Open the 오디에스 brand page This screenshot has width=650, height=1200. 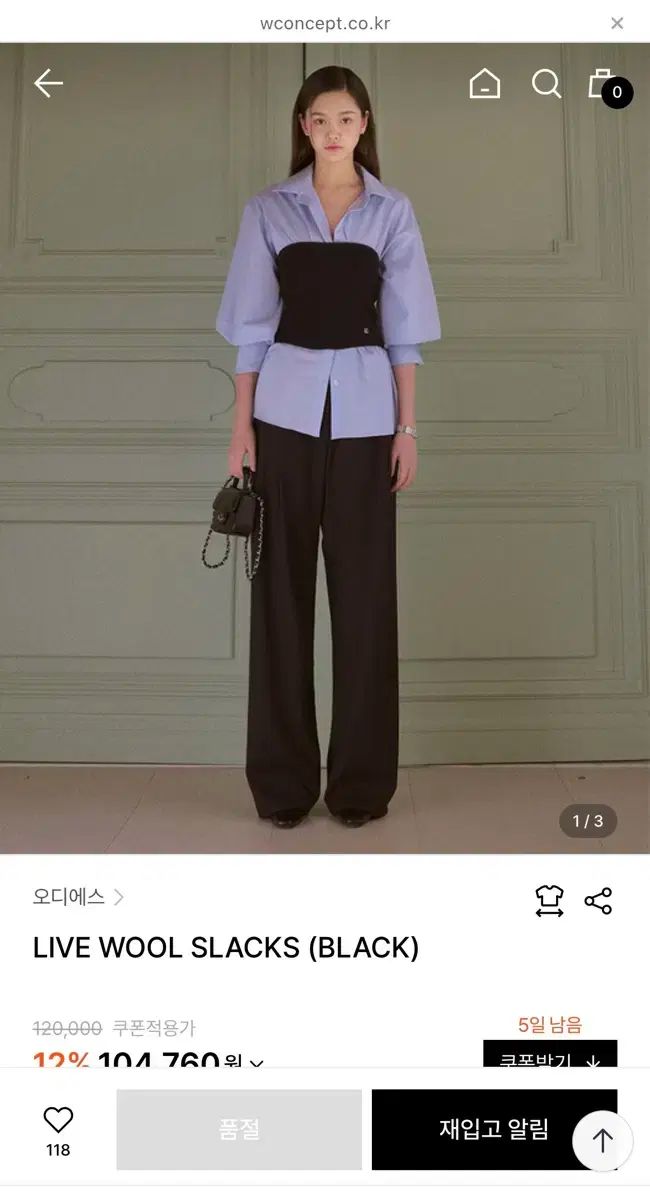click(x=78, y=897)
